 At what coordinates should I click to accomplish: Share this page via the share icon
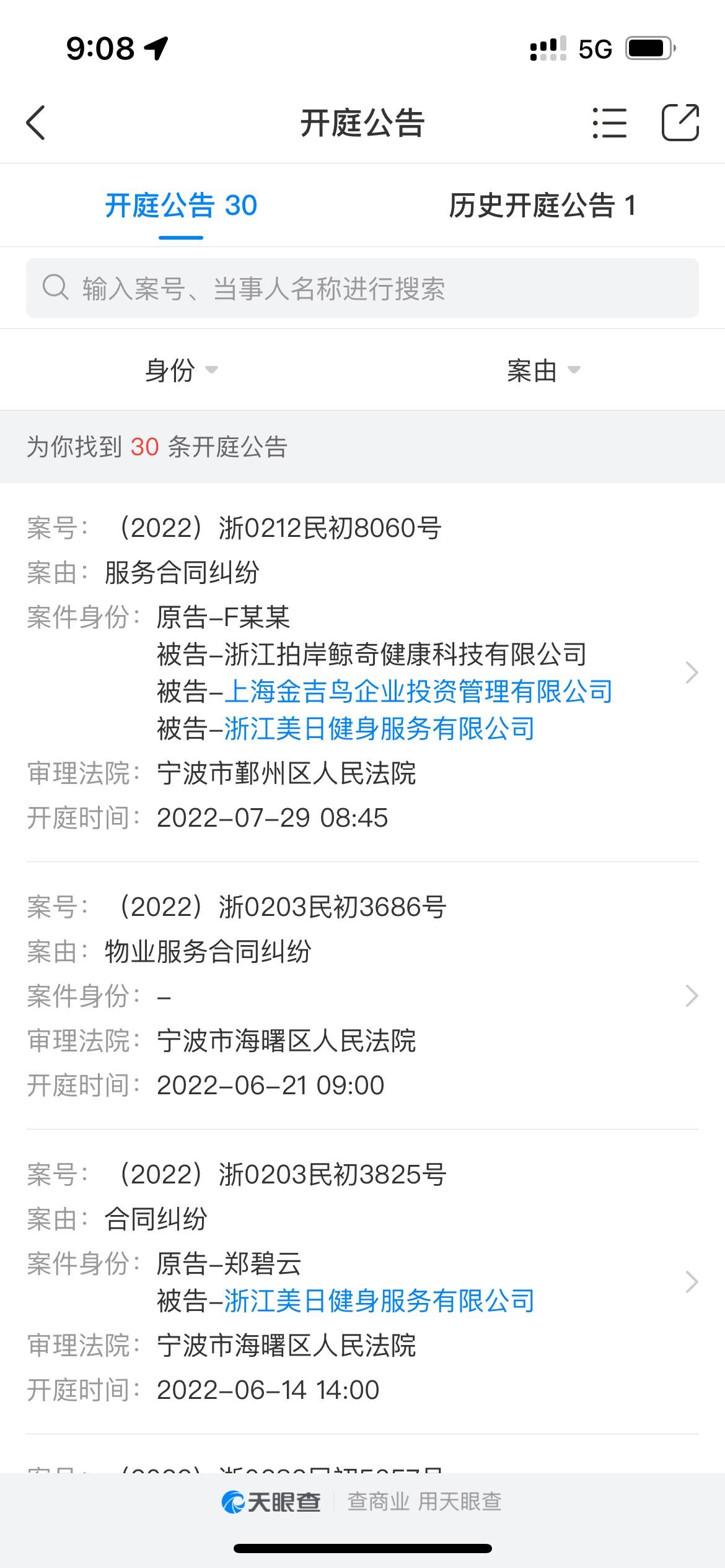[680, 123]
